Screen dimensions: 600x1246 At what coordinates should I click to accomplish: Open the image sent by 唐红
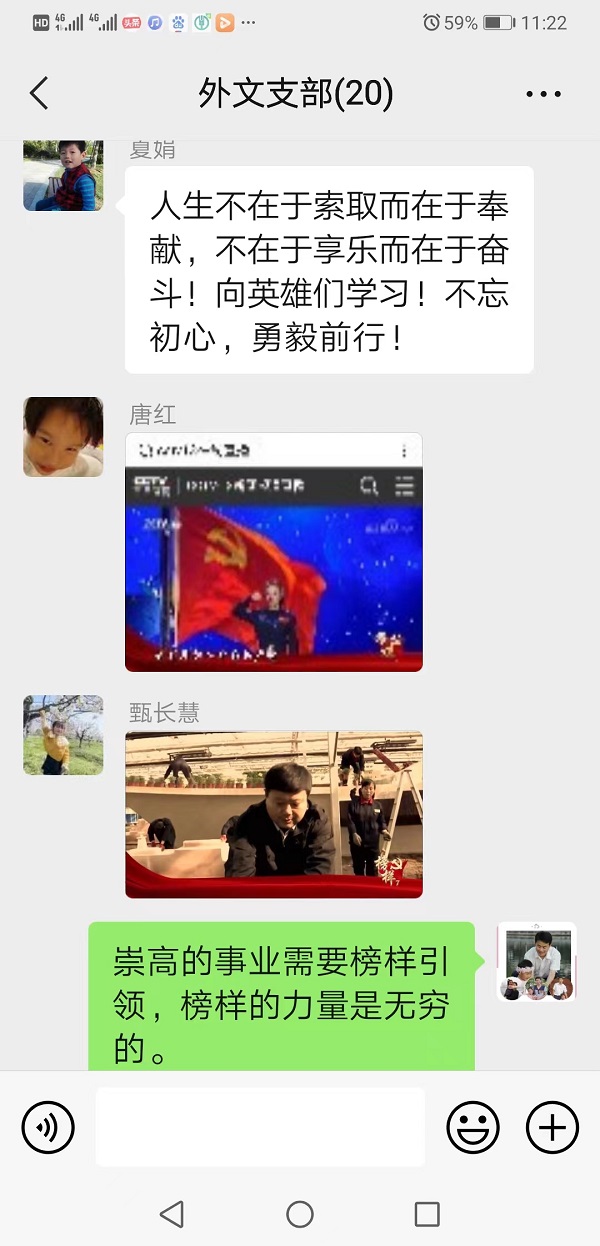point(273,551)
